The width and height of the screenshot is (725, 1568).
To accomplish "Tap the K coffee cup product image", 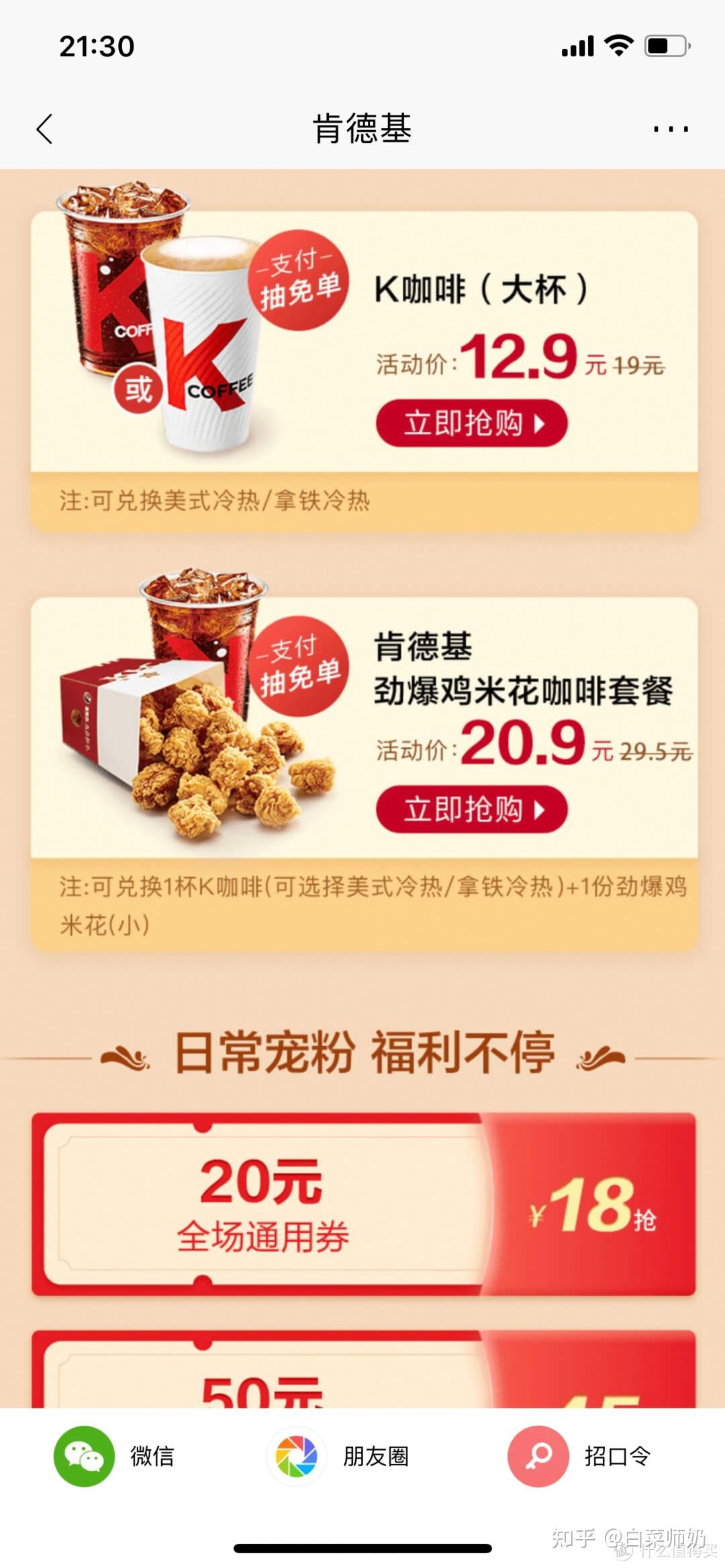I will coord(201,349).
